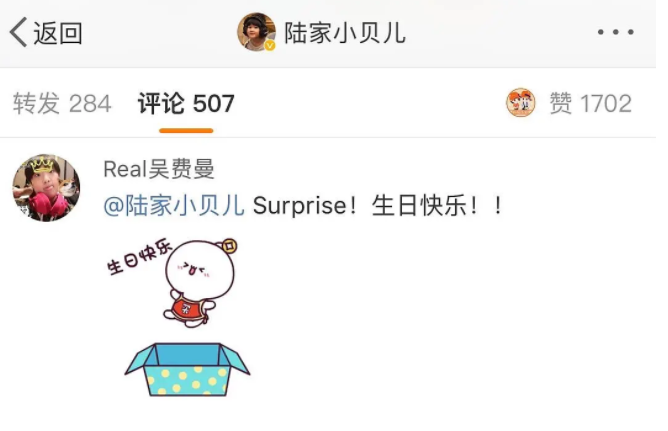
Task: Switch to the 转发 284 tab
Action: (x=62, y=103)
